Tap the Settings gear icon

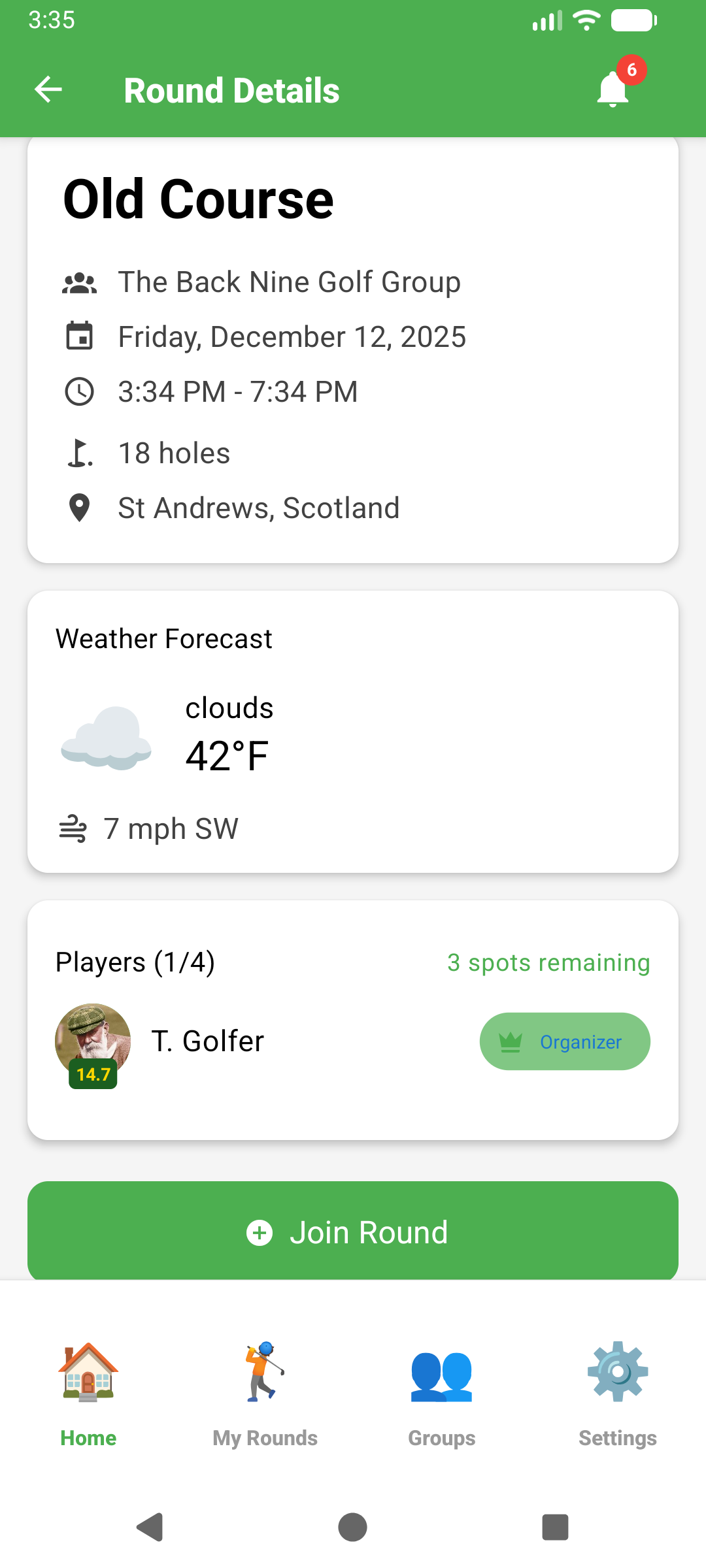[616, 1375]
